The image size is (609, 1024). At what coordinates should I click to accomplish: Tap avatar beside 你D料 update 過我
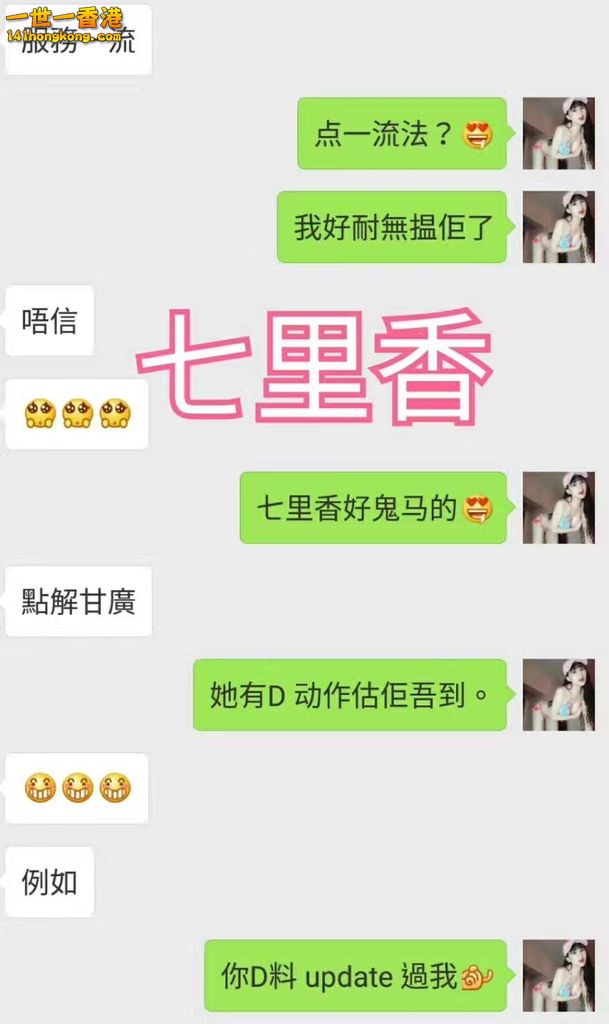point(558,975)
